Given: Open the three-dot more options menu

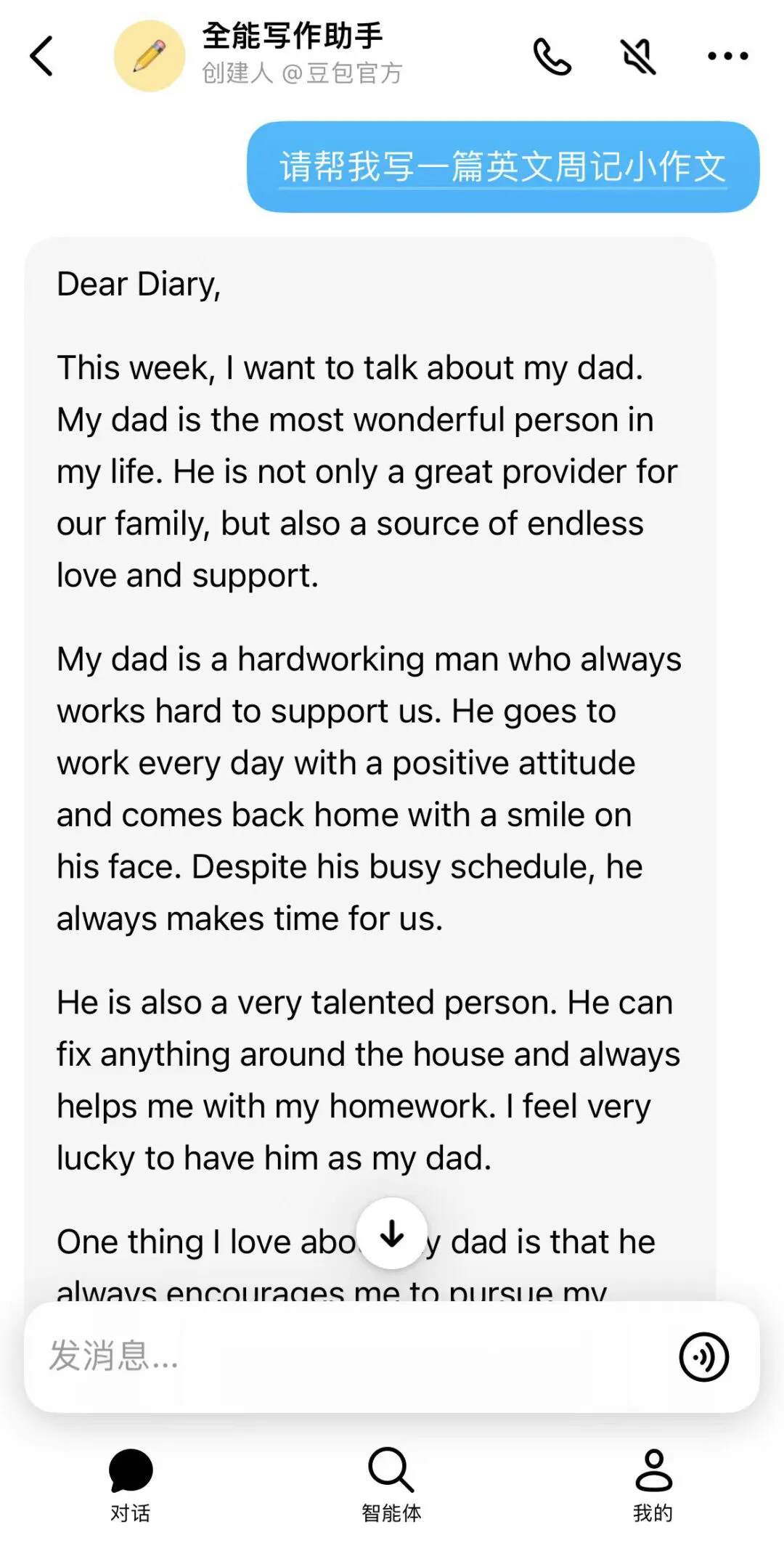Looking at the screenshot, I should [727, 56].
